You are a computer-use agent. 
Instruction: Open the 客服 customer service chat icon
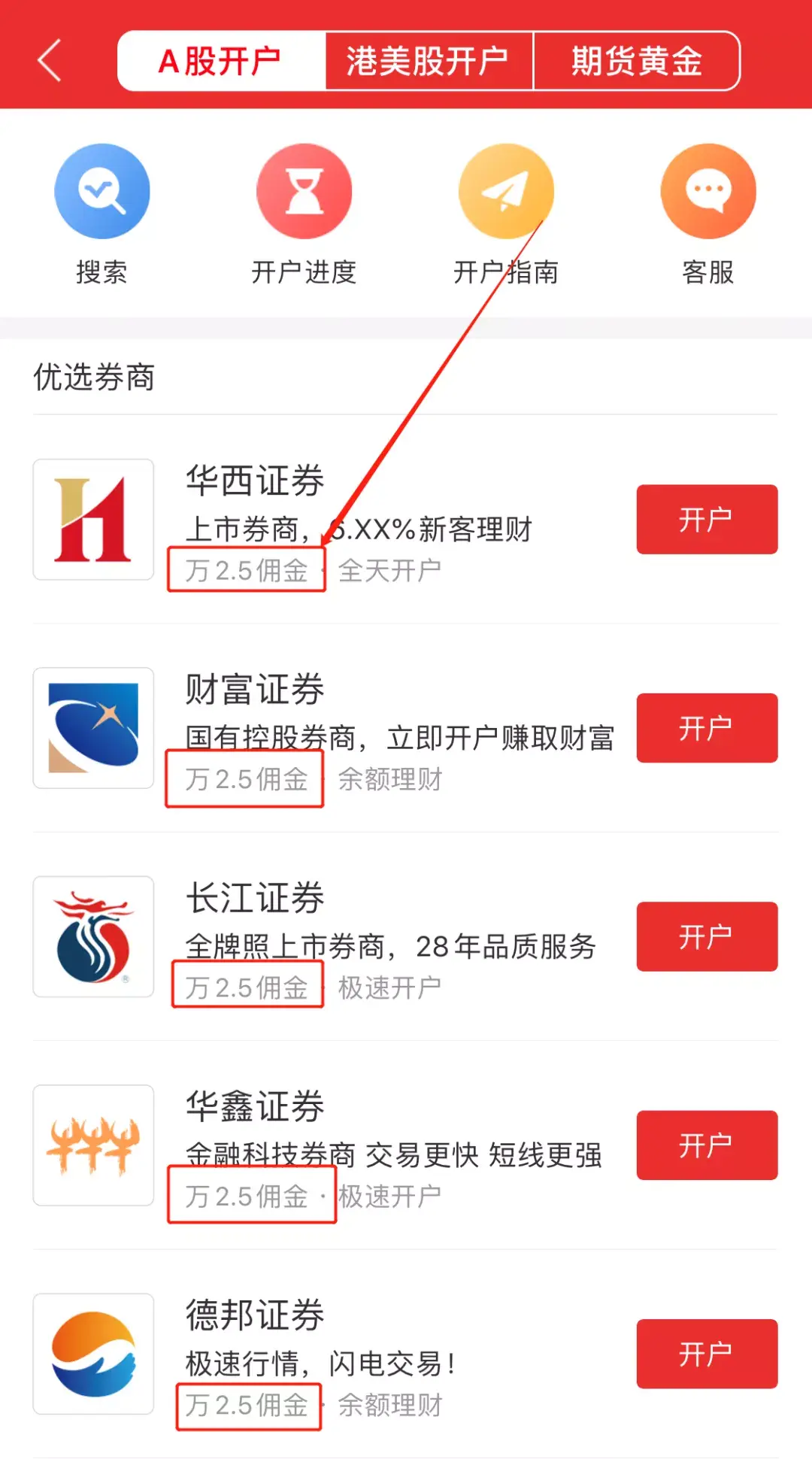tap(707, 190)
